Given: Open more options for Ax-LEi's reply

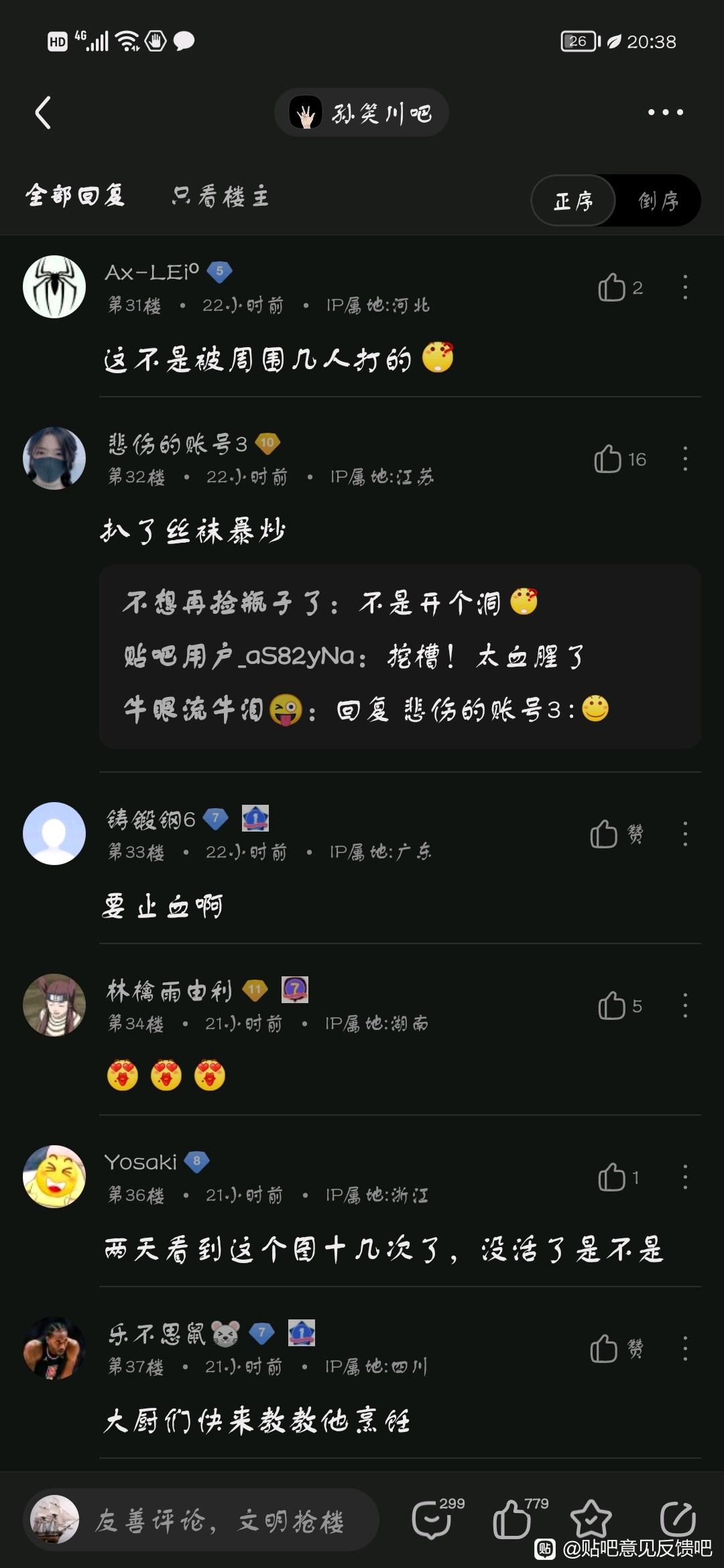Looking at the screenshot, I should [684, 287].
